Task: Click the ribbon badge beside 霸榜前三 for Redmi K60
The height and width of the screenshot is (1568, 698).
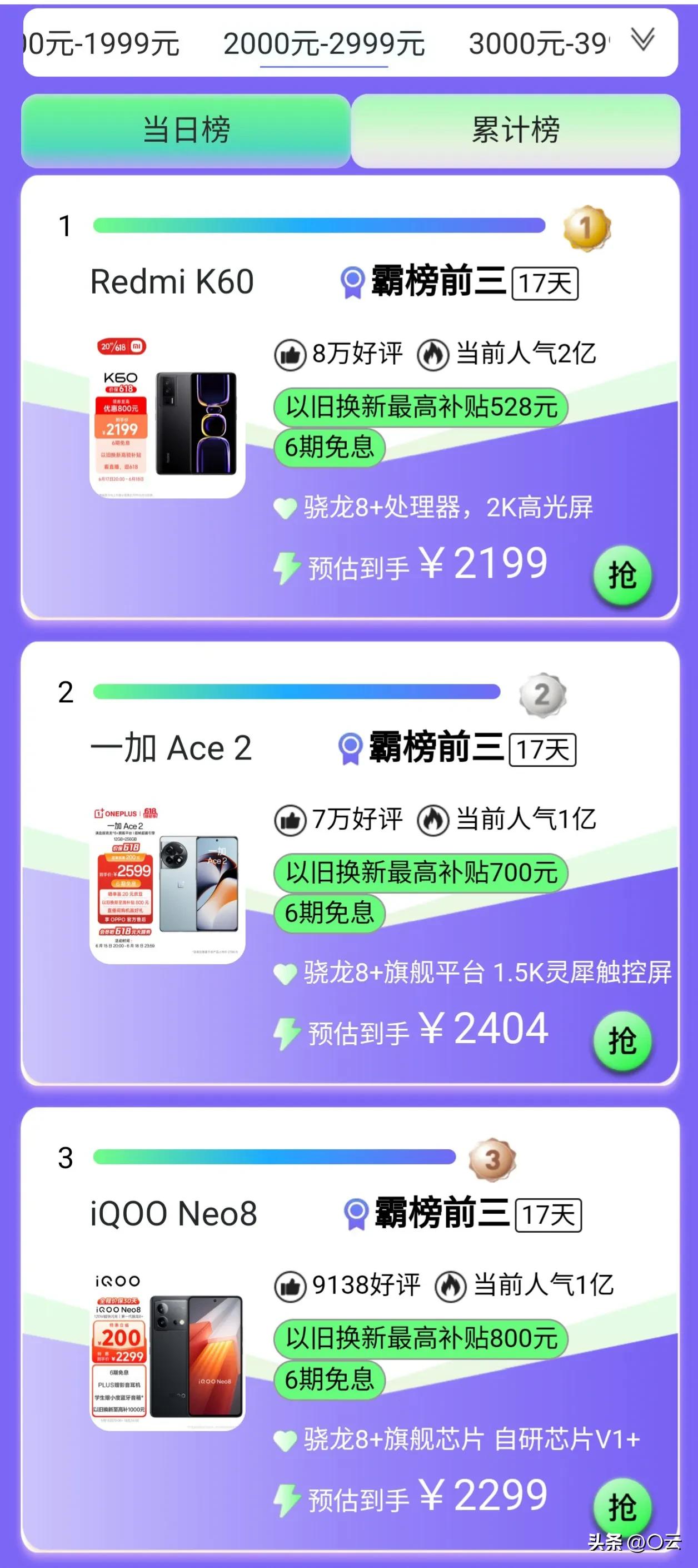Action: click(352, 283)
